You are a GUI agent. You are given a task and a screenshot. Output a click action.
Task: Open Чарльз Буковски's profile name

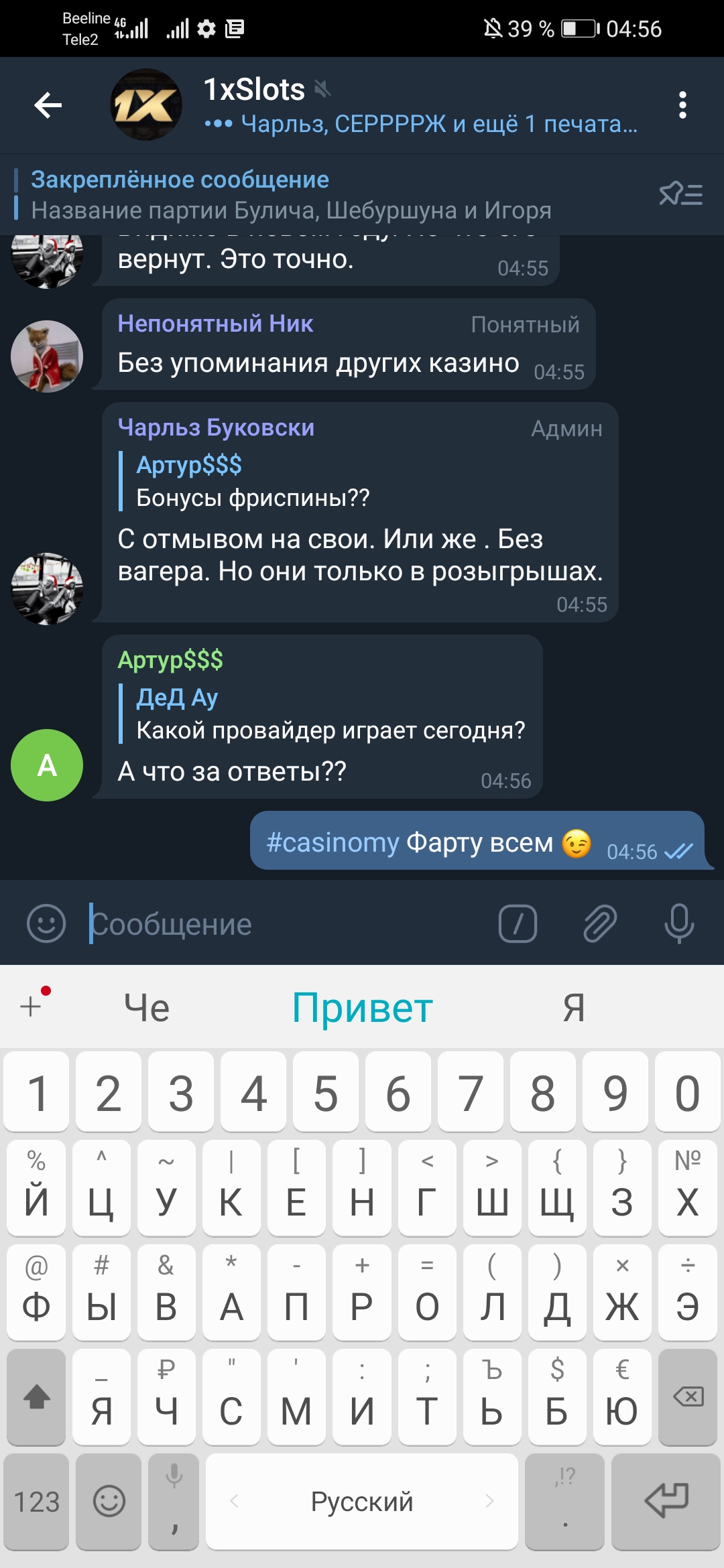coord(216,428)
